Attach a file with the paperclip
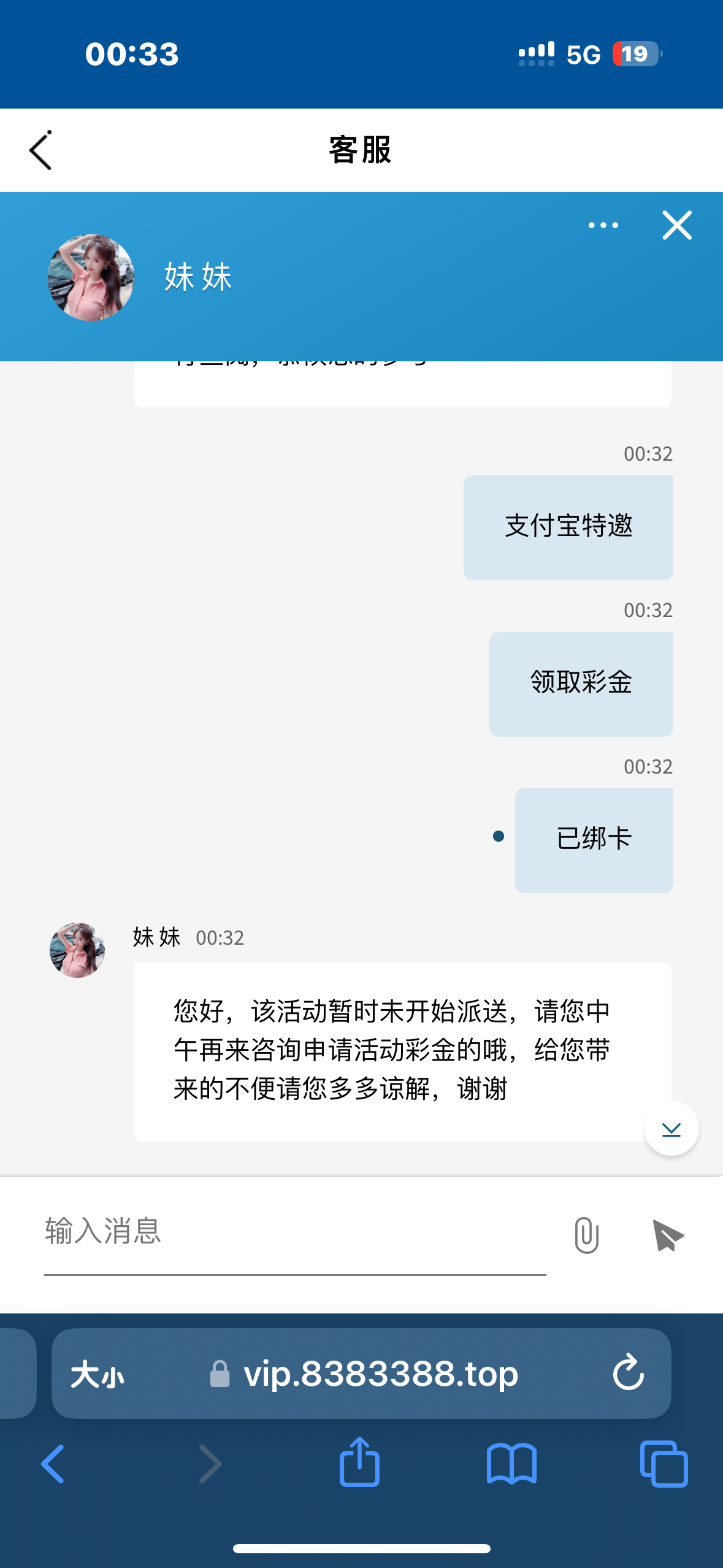Viewport: 723px width, 1568px height. (586, 1235)
